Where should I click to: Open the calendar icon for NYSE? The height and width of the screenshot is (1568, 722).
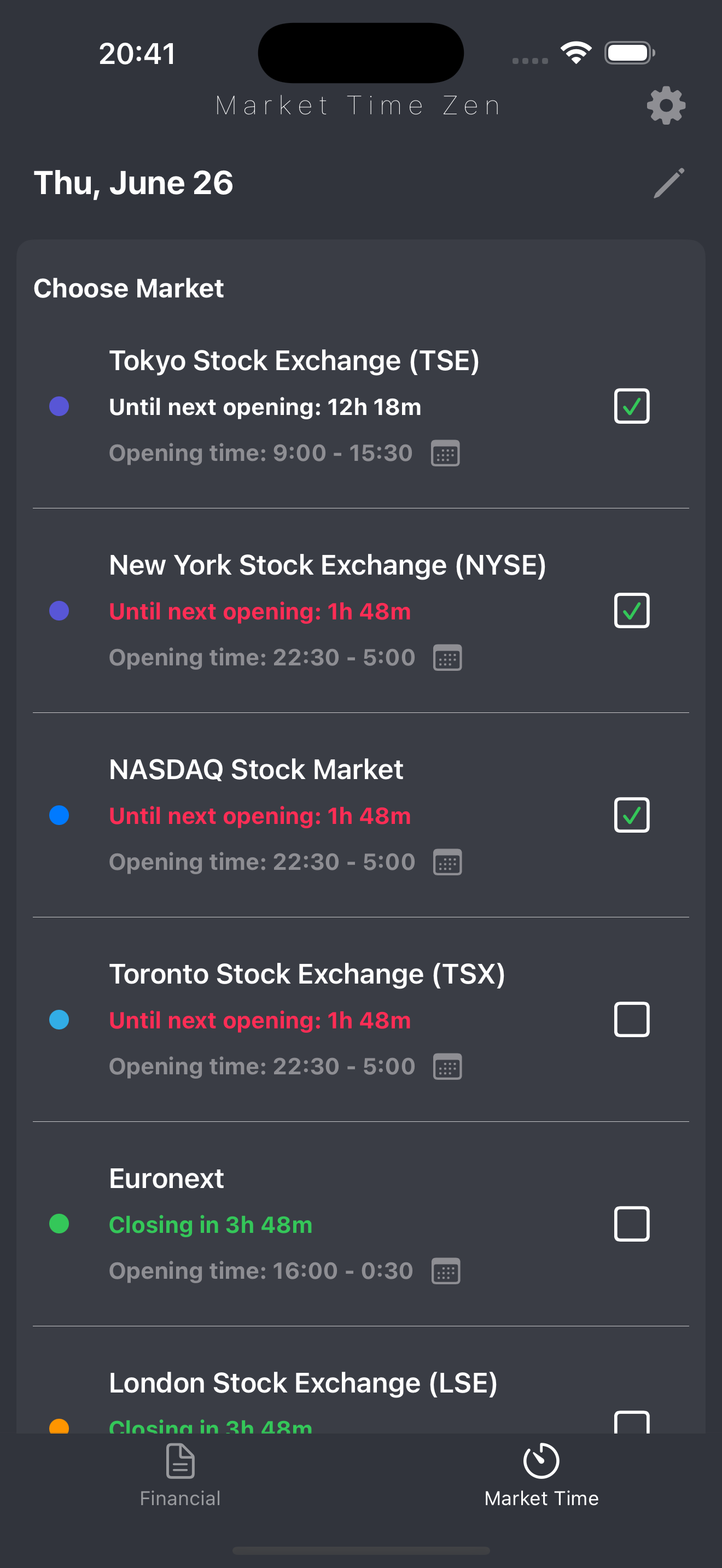coord(447,658)
